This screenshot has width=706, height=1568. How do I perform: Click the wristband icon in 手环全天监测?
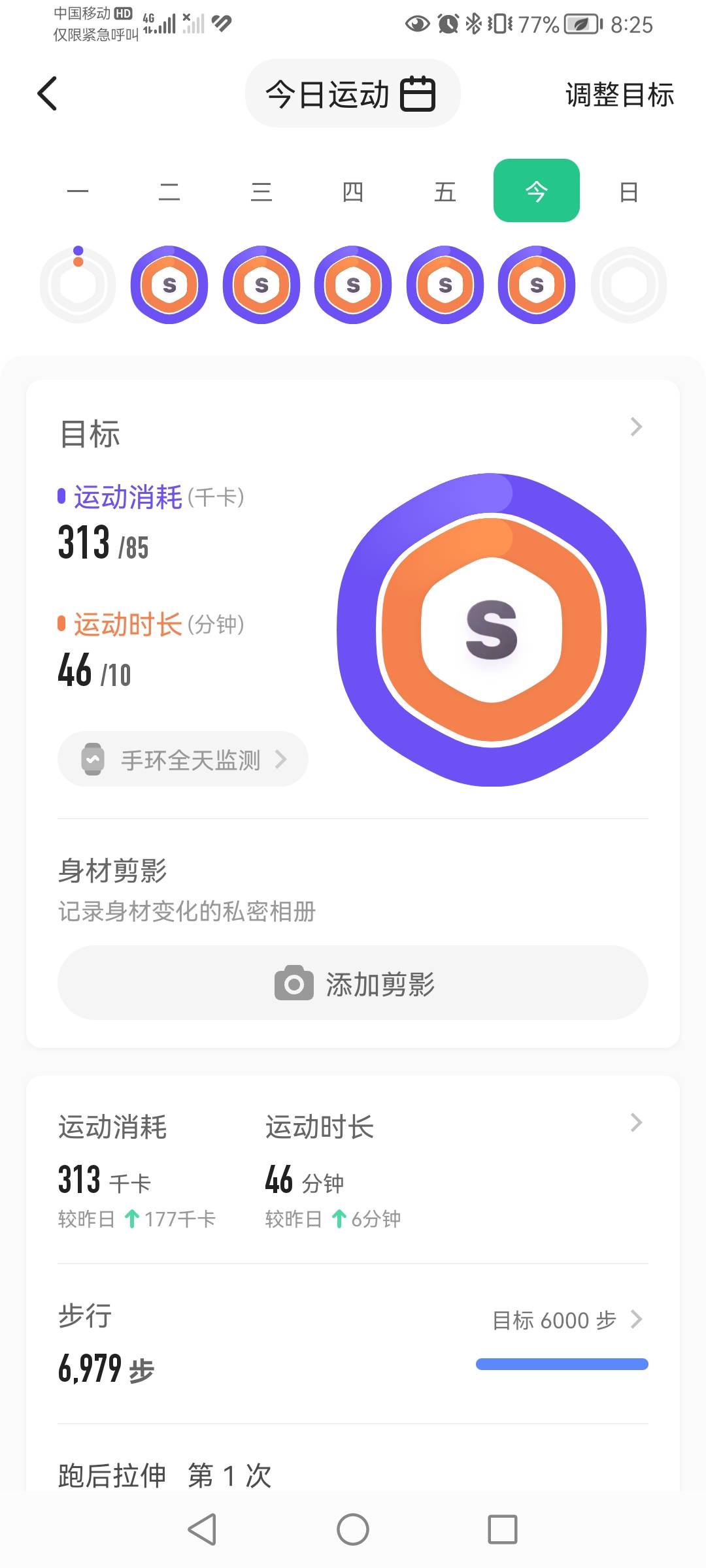tap(92, 759)
